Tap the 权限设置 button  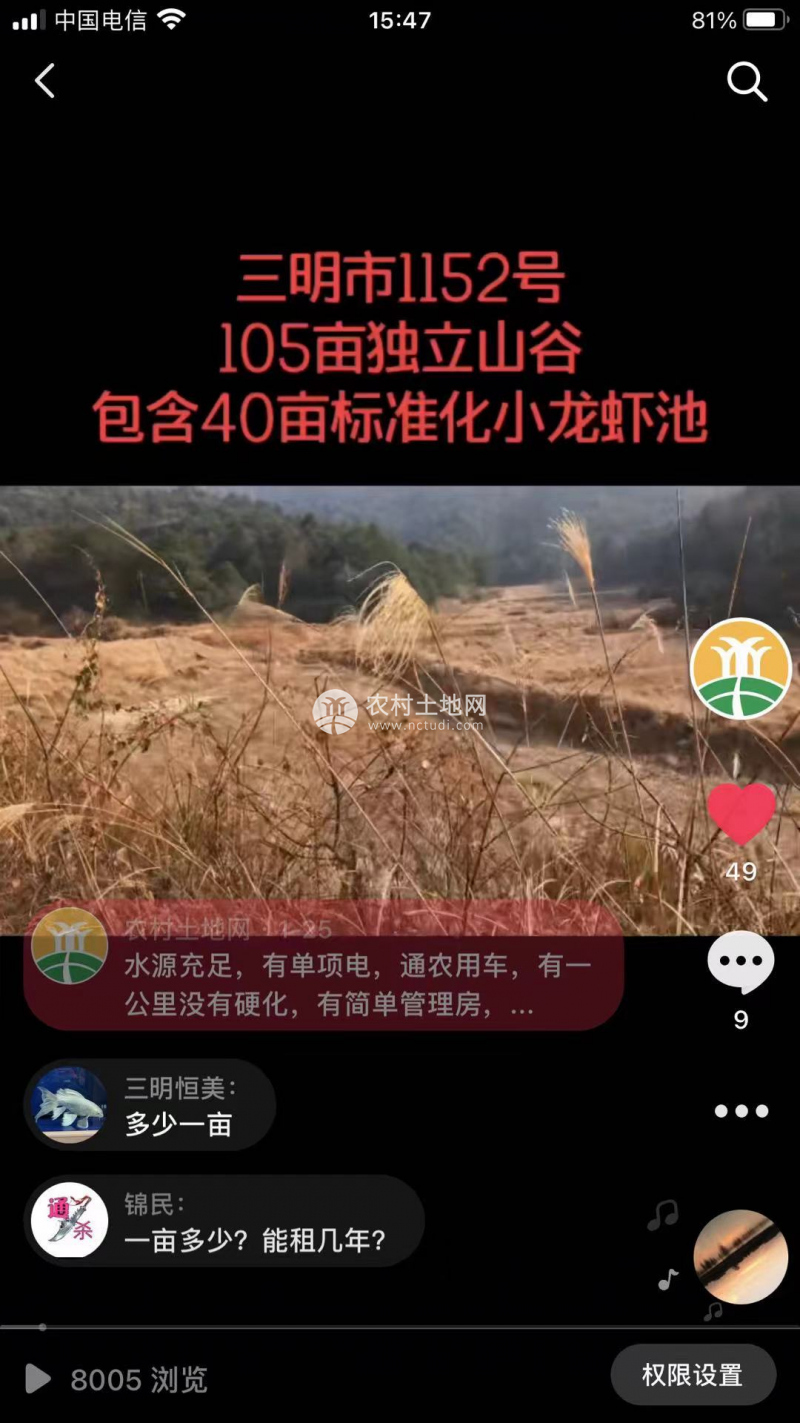(692, 1375)
